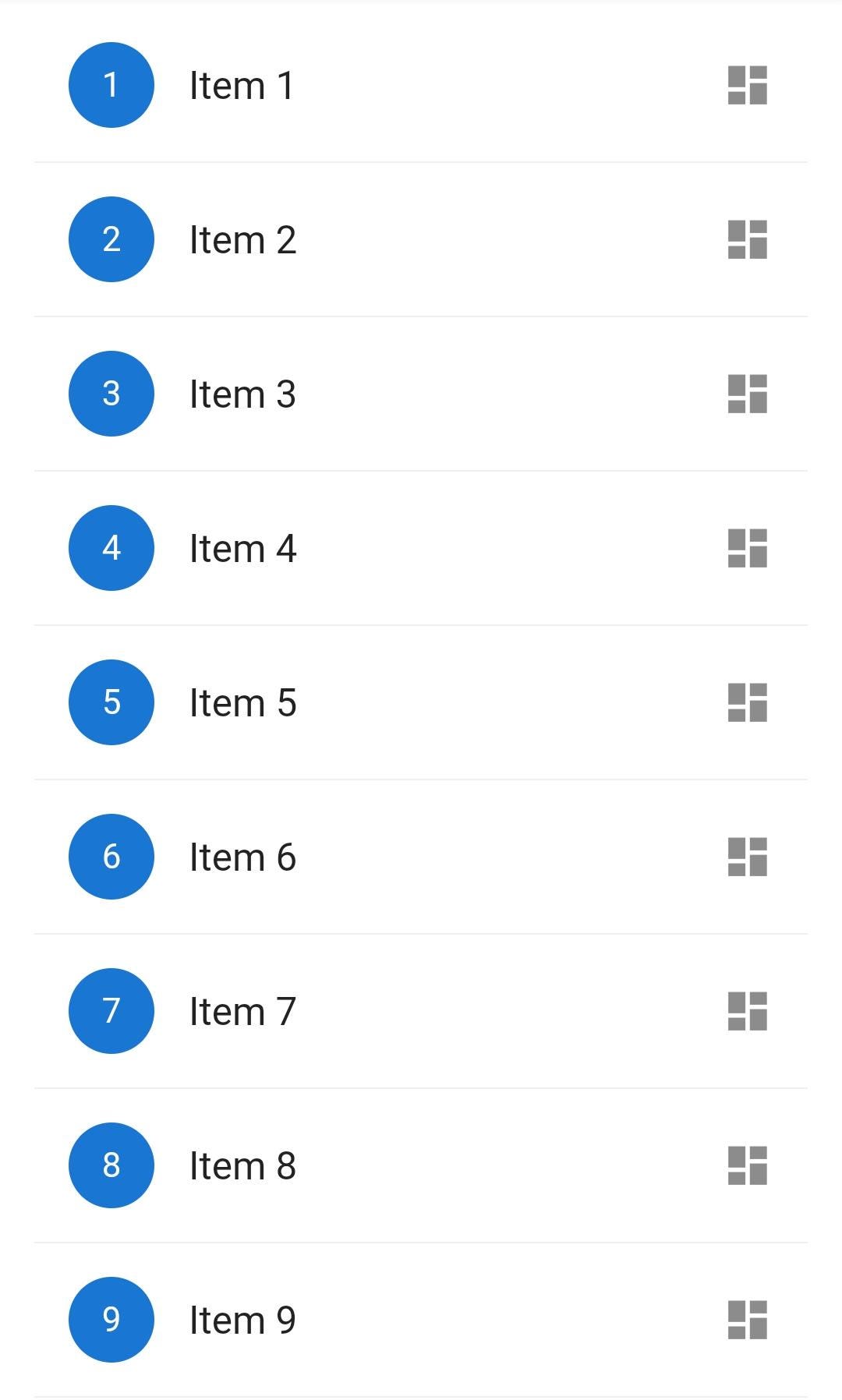Screen dimensions: 842x1400
Task: Select the blue circle labeled 5
Action: tap(112, 702)
